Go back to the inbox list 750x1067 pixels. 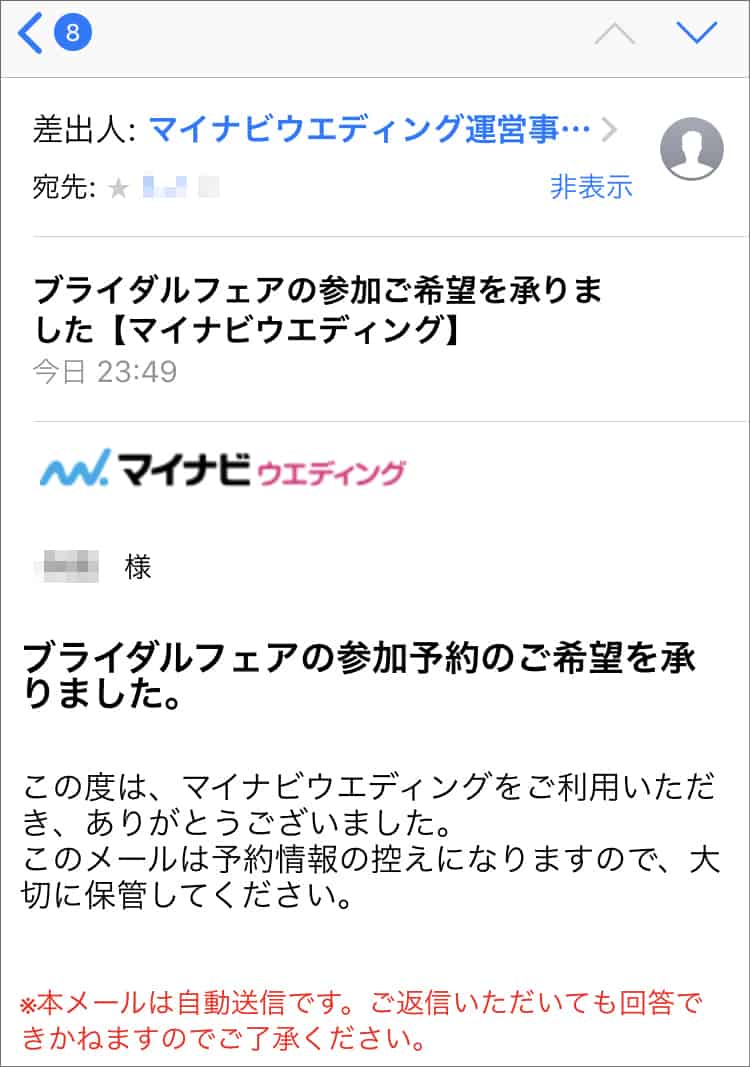52,34
